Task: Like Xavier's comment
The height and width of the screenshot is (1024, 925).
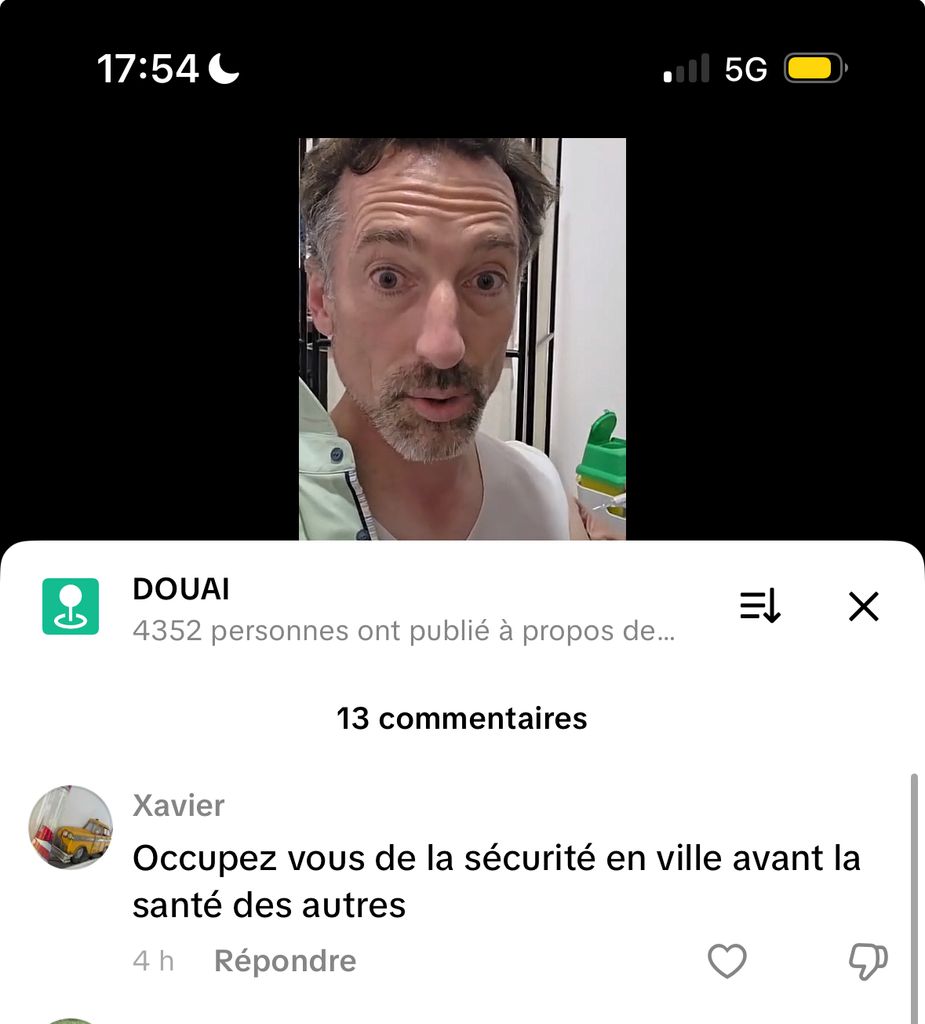Action: pos(727,961)
